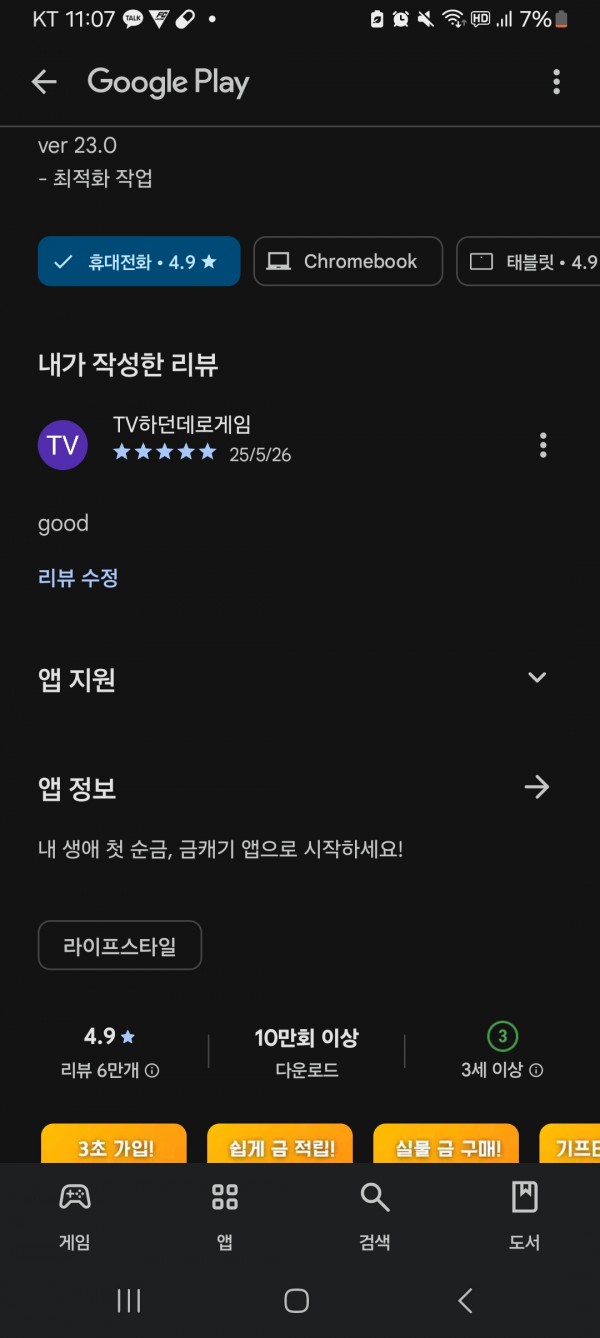Open the Google Play overflow menu
This screenshot has height=1338, width=600.
tap(556, 82)
